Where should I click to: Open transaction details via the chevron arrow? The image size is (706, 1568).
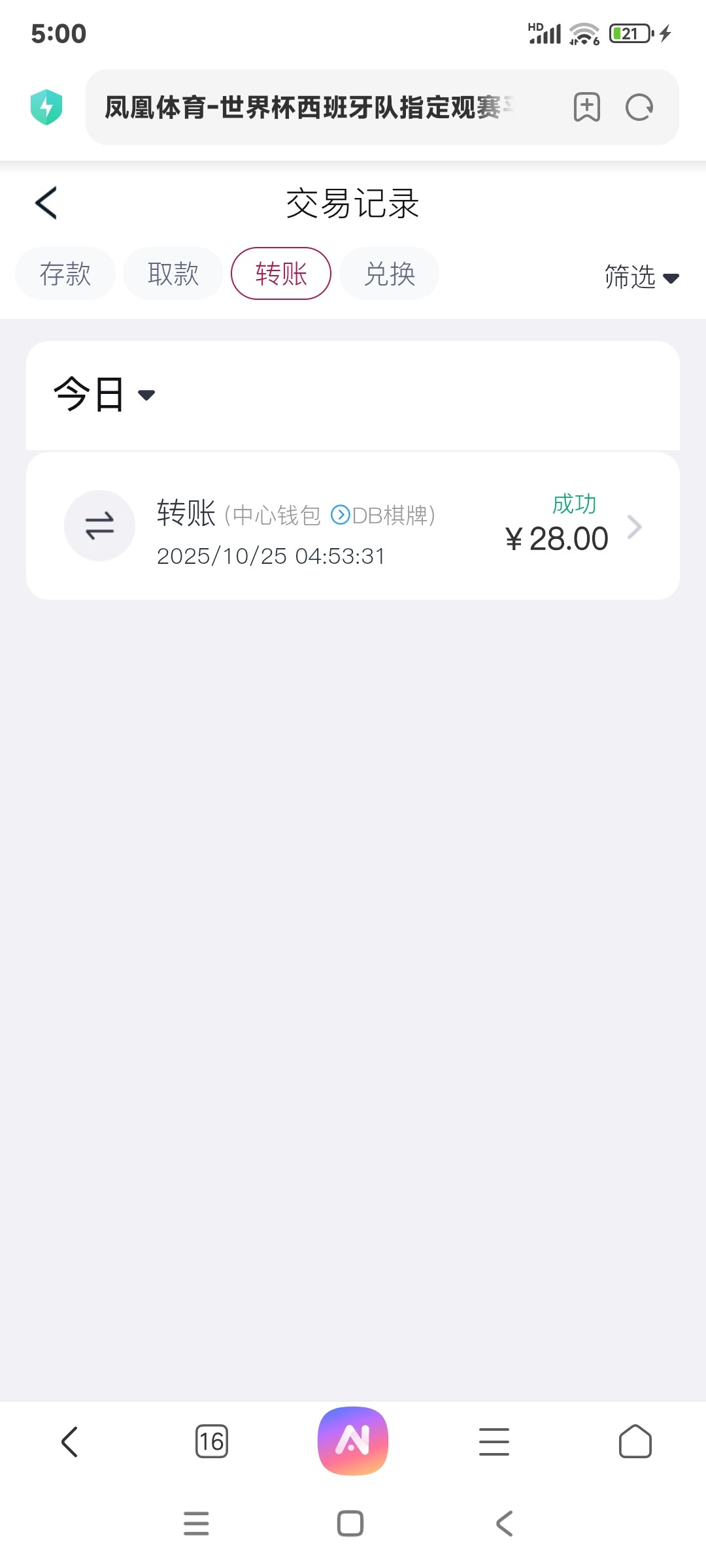[x=633, y=527]
